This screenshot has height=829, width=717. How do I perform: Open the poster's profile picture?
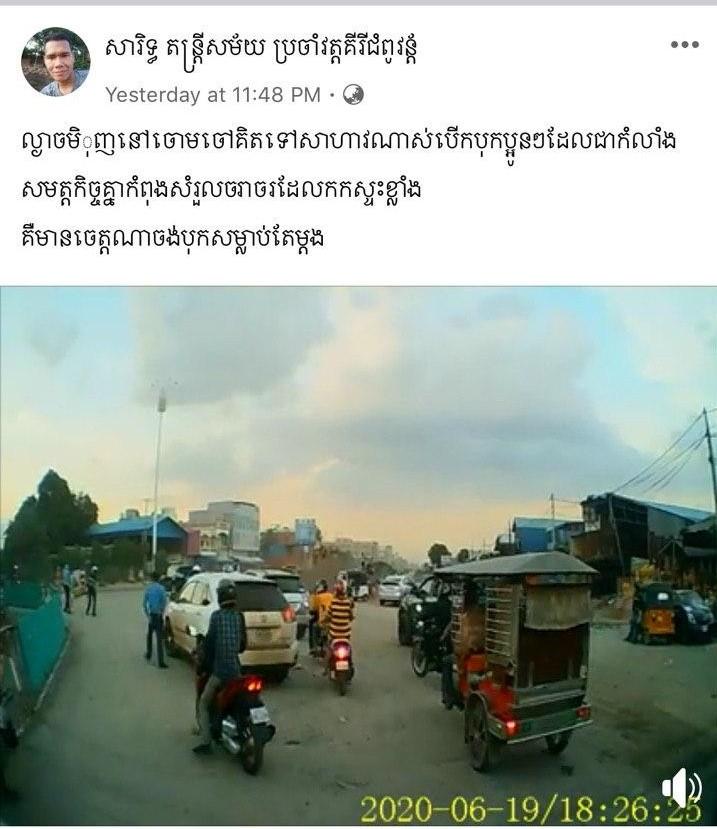[56, 62]
